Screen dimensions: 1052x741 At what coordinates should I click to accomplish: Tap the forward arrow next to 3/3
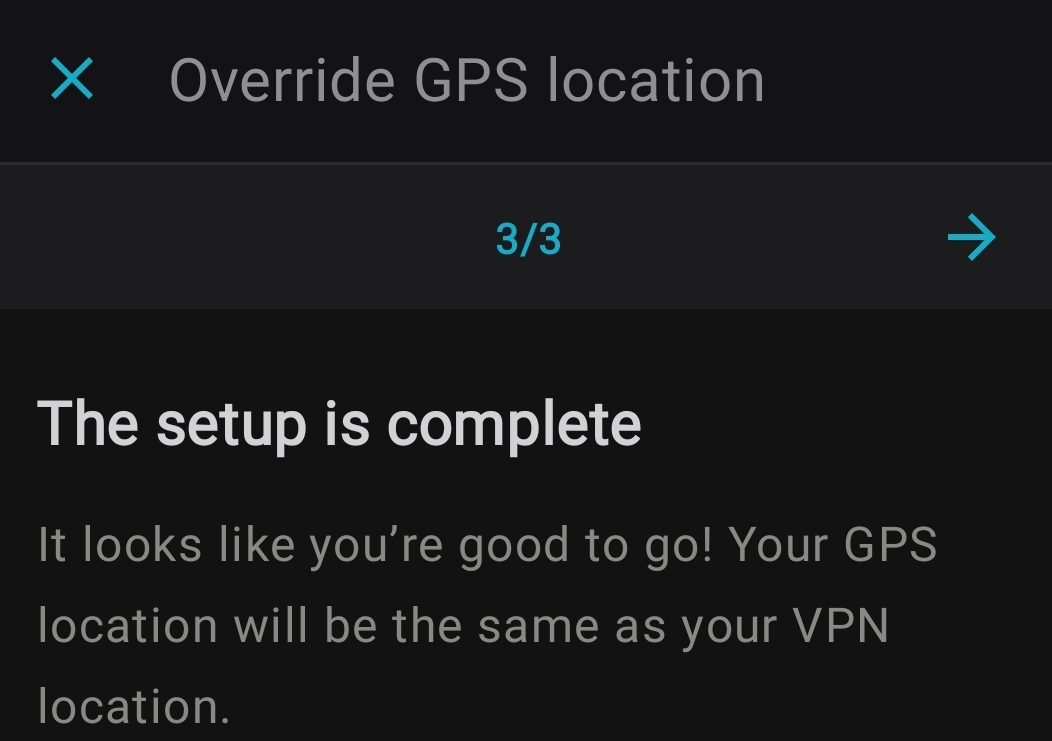click(x=971, y=239)
